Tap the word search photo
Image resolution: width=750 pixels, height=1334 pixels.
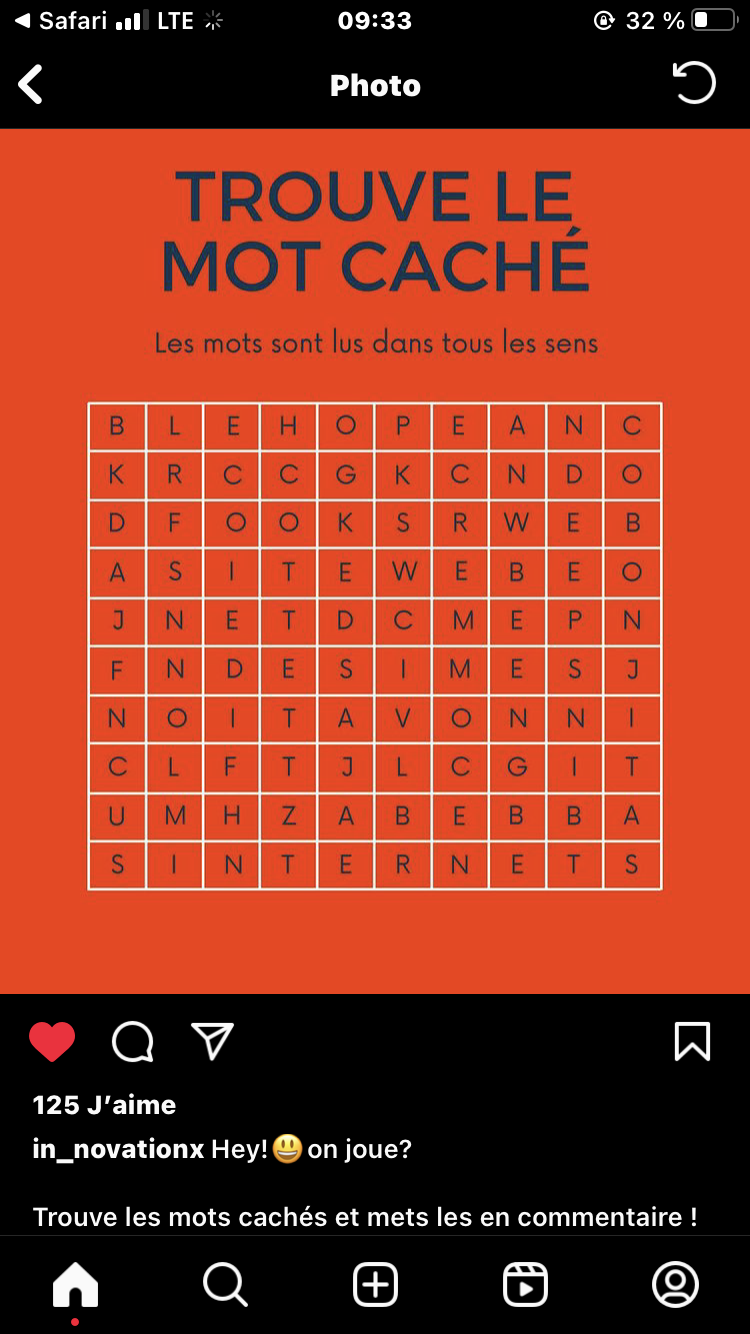pyautogui.click(x=375, y=561)
